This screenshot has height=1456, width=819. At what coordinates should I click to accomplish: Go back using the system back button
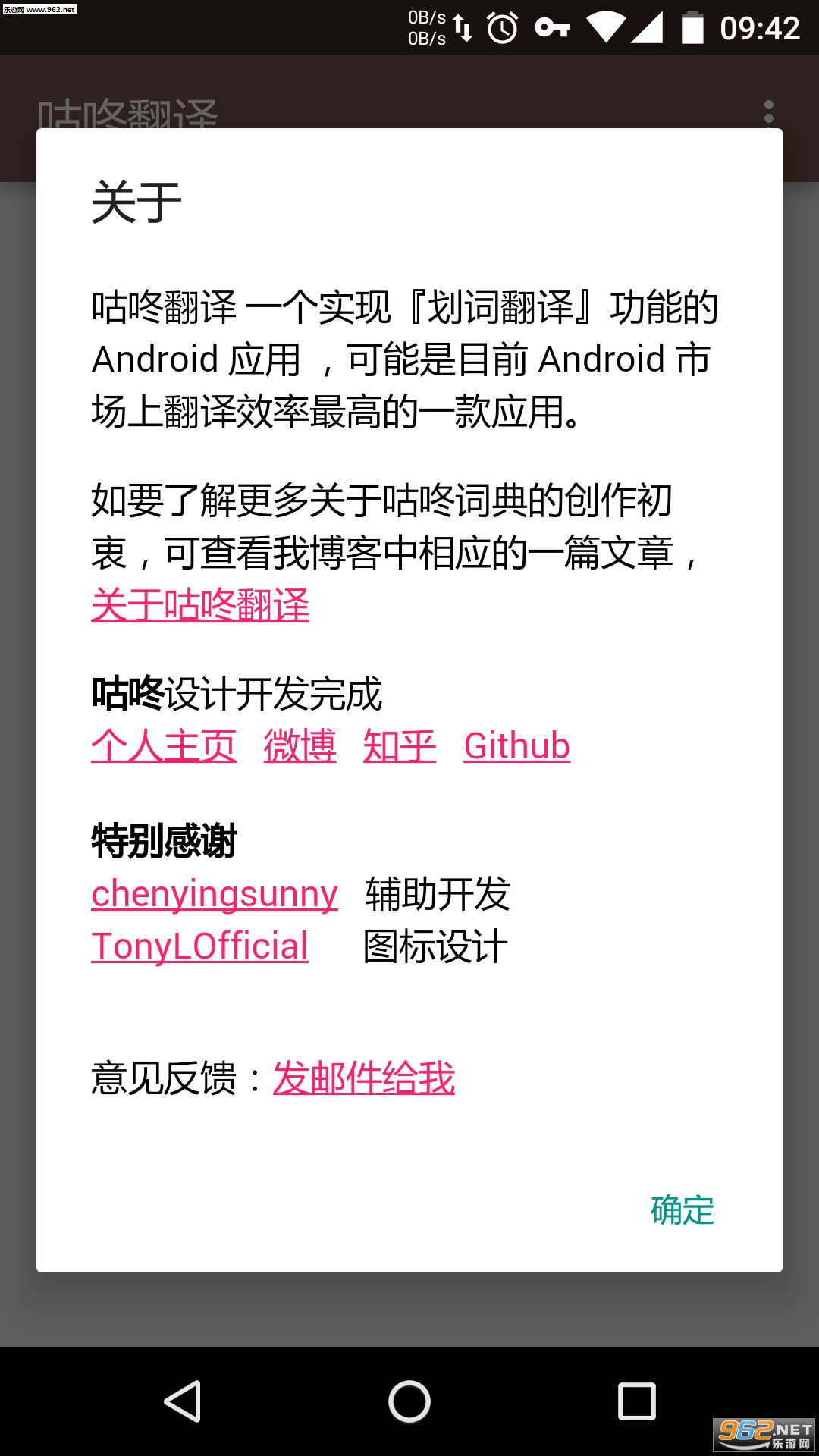click(182, 1401)
